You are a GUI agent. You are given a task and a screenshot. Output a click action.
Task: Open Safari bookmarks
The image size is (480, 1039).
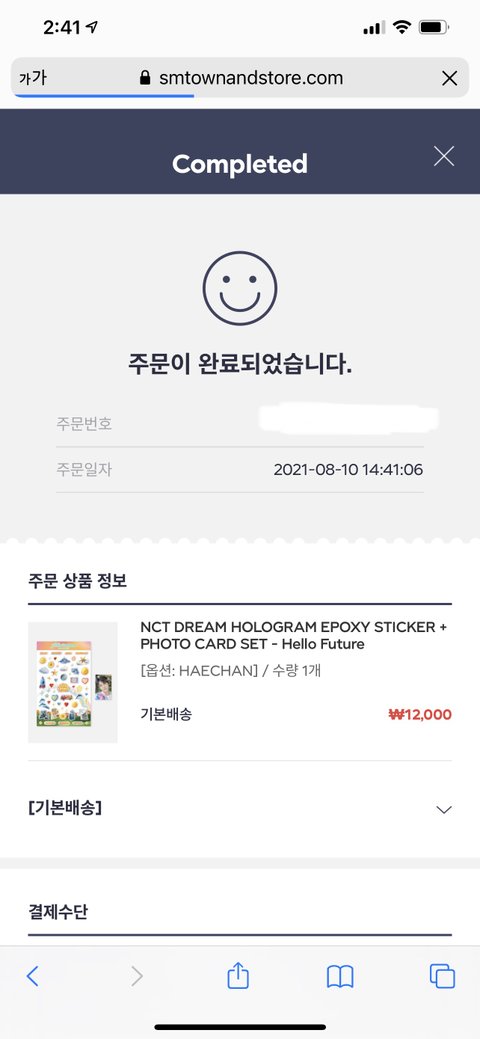click(340, 977)
